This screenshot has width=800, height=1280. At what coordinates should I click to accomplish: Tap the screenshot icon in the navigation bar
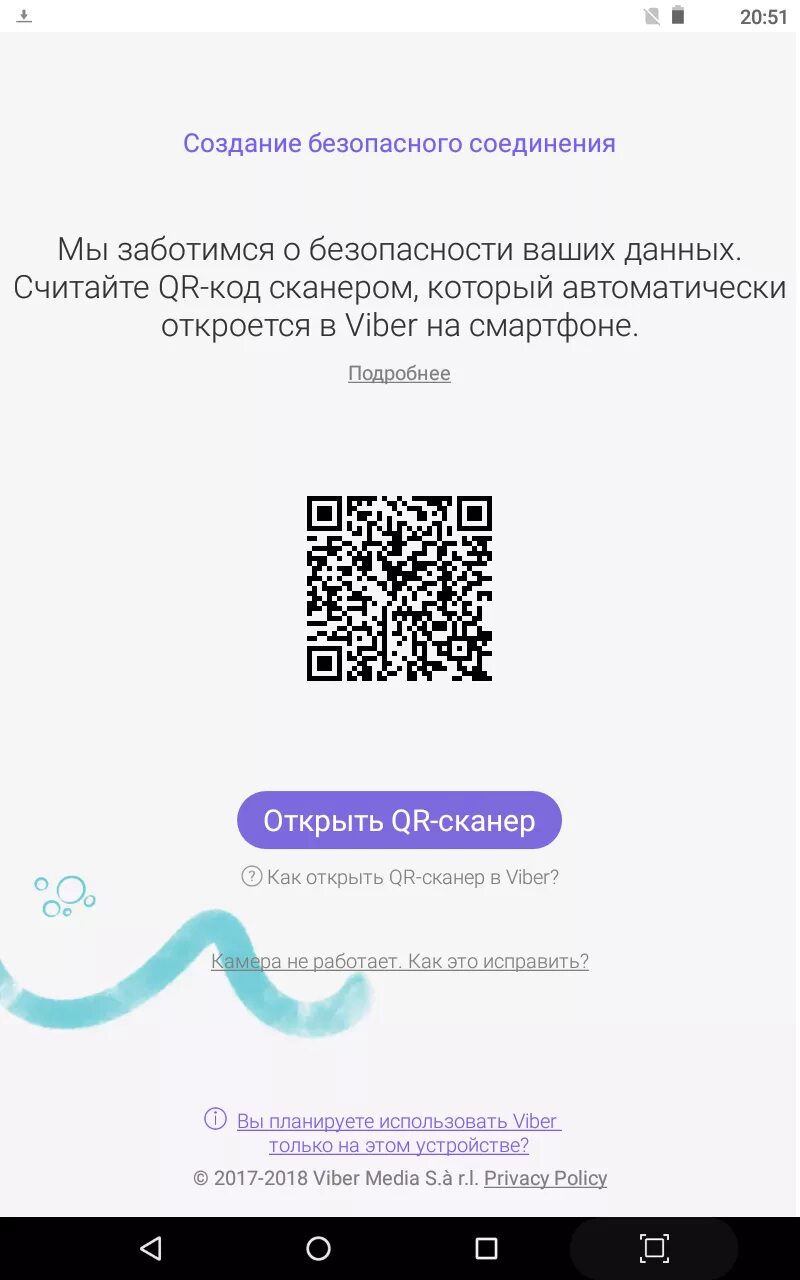point(654,1248)
